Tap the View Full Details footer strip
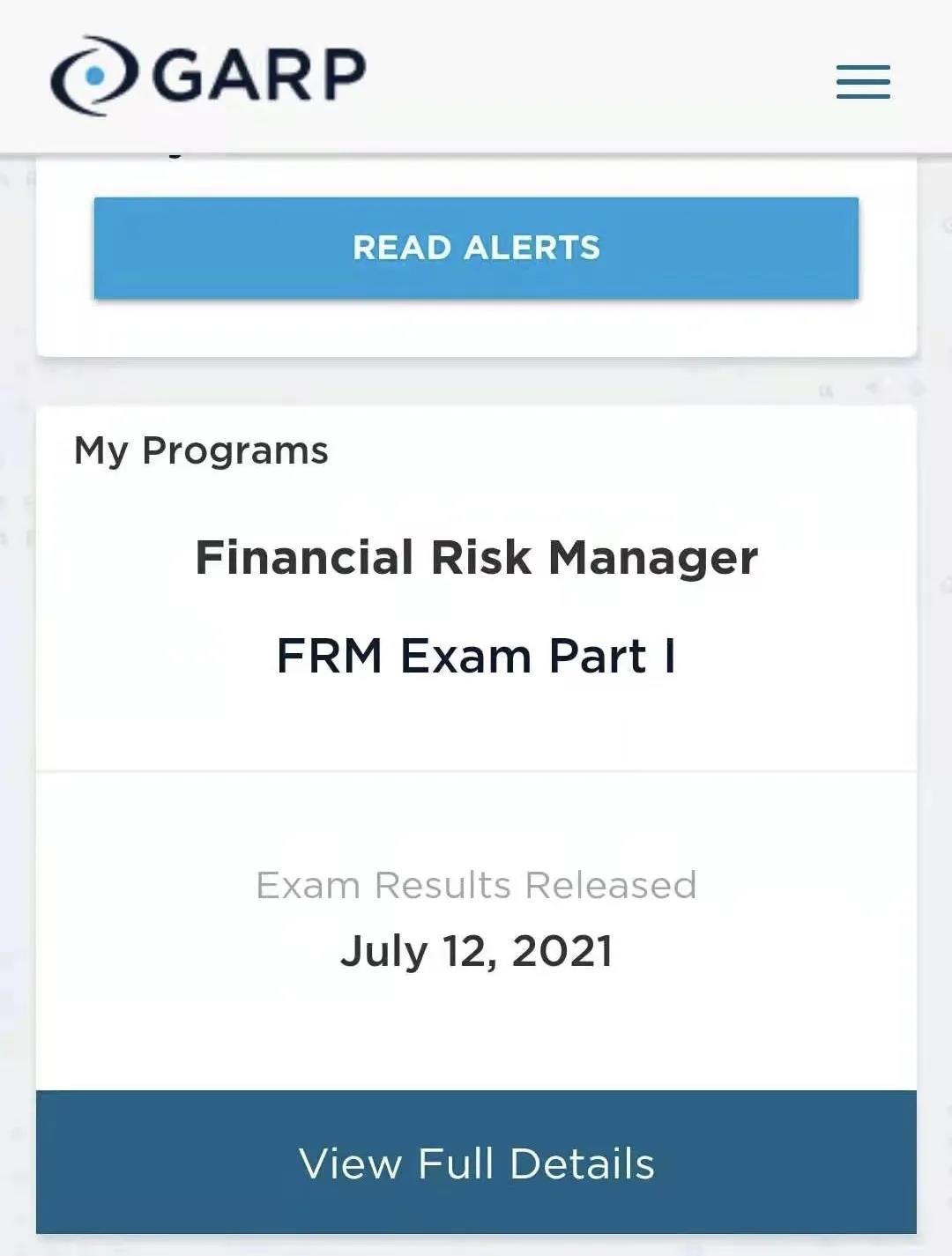This screenshot has width=952, height=1256. (476, 1163)
